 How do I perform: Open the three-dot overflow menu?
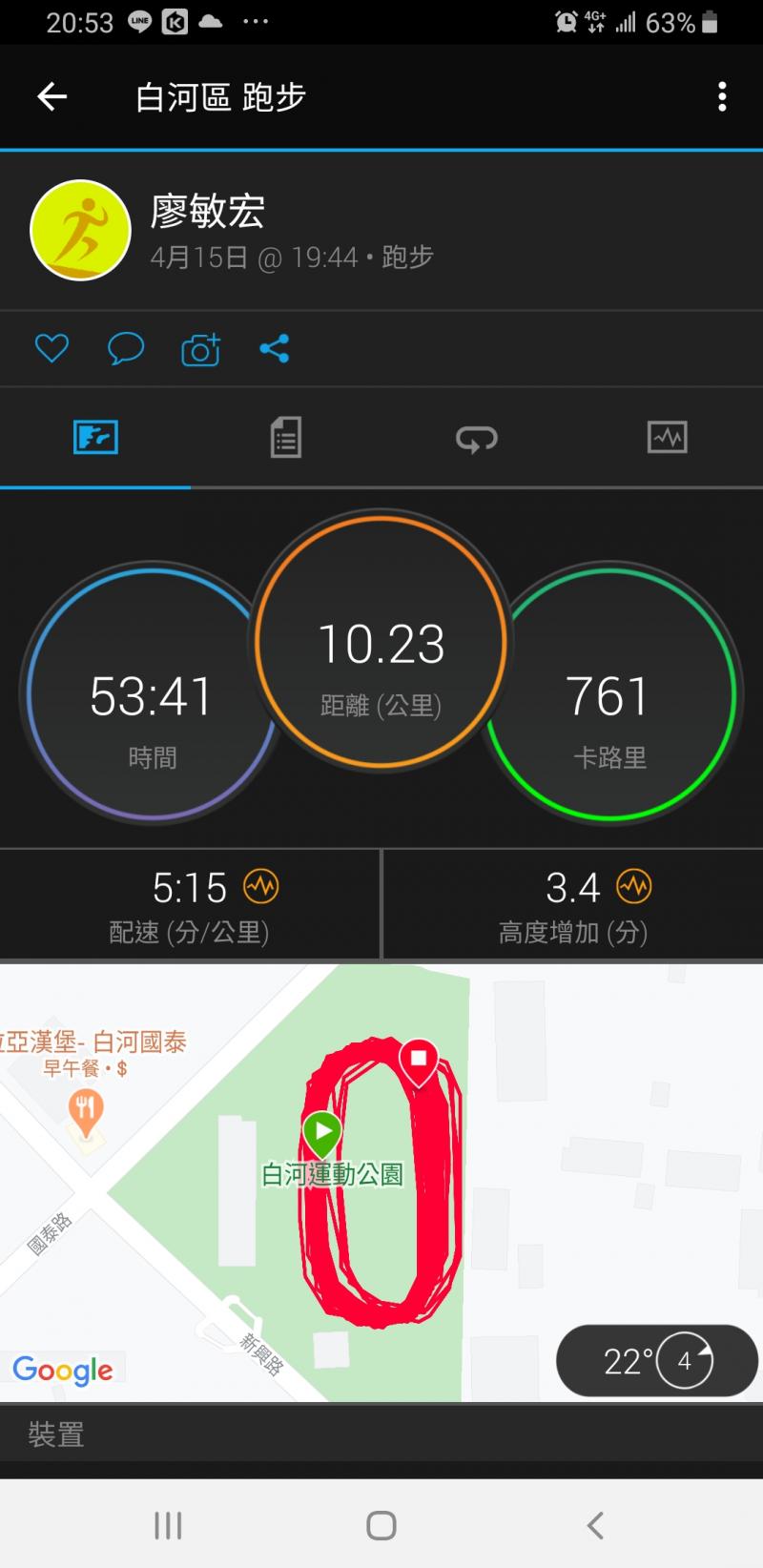722,96
